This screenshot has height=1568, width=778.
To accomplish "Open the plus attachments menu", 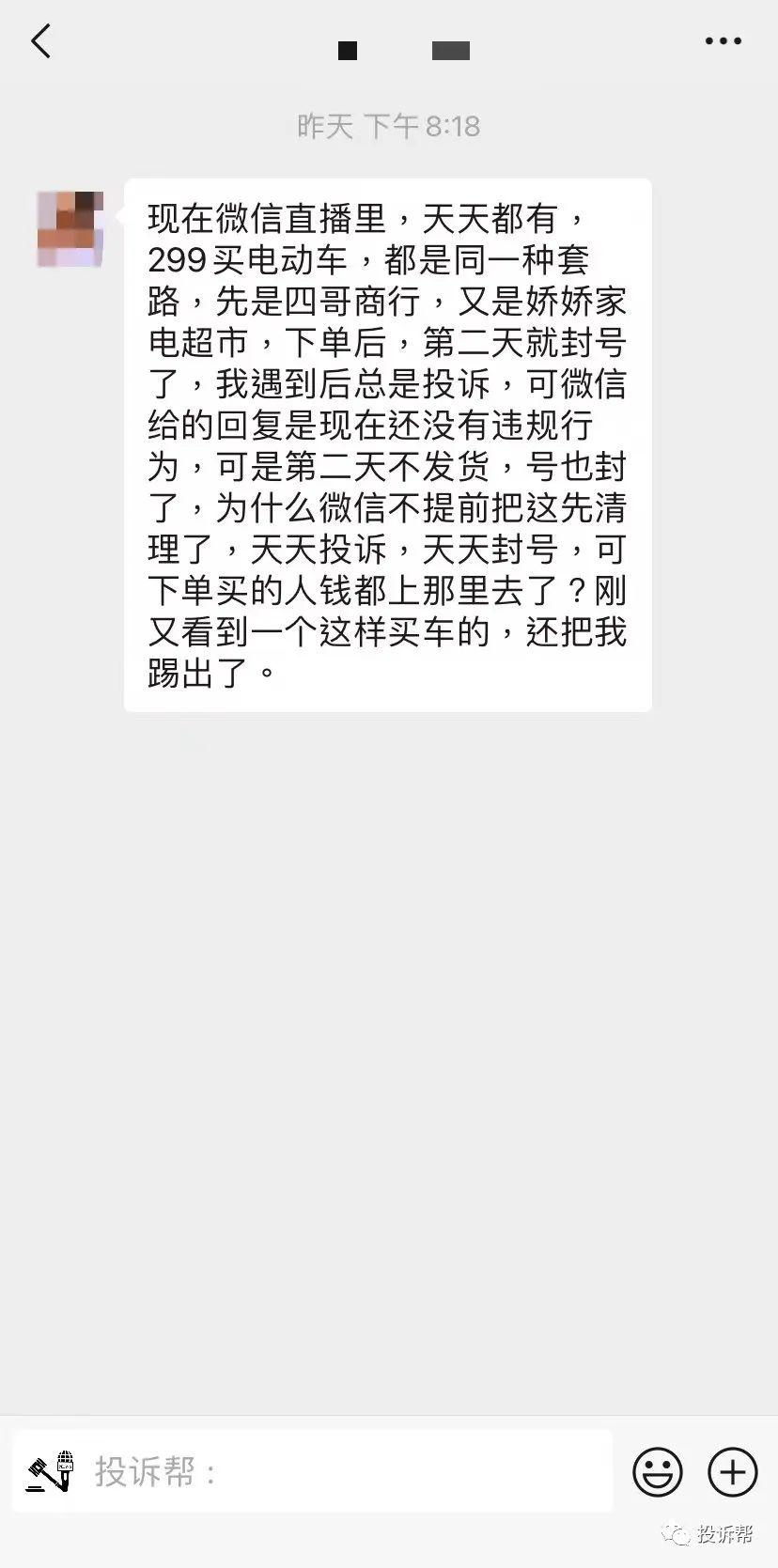I will coord(732,1471).
